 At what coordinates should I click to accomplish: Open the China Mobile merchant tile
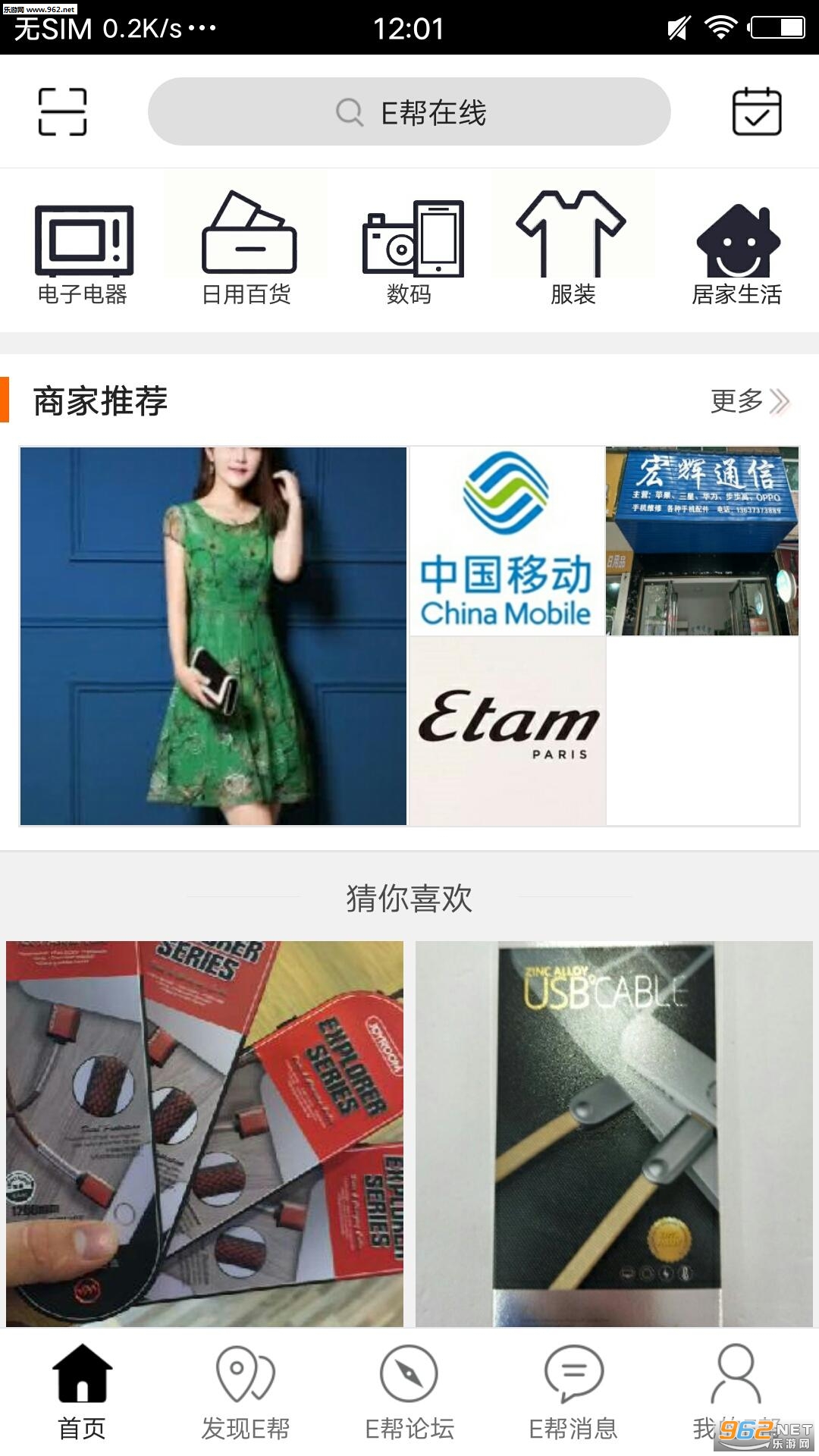[507, 541]
